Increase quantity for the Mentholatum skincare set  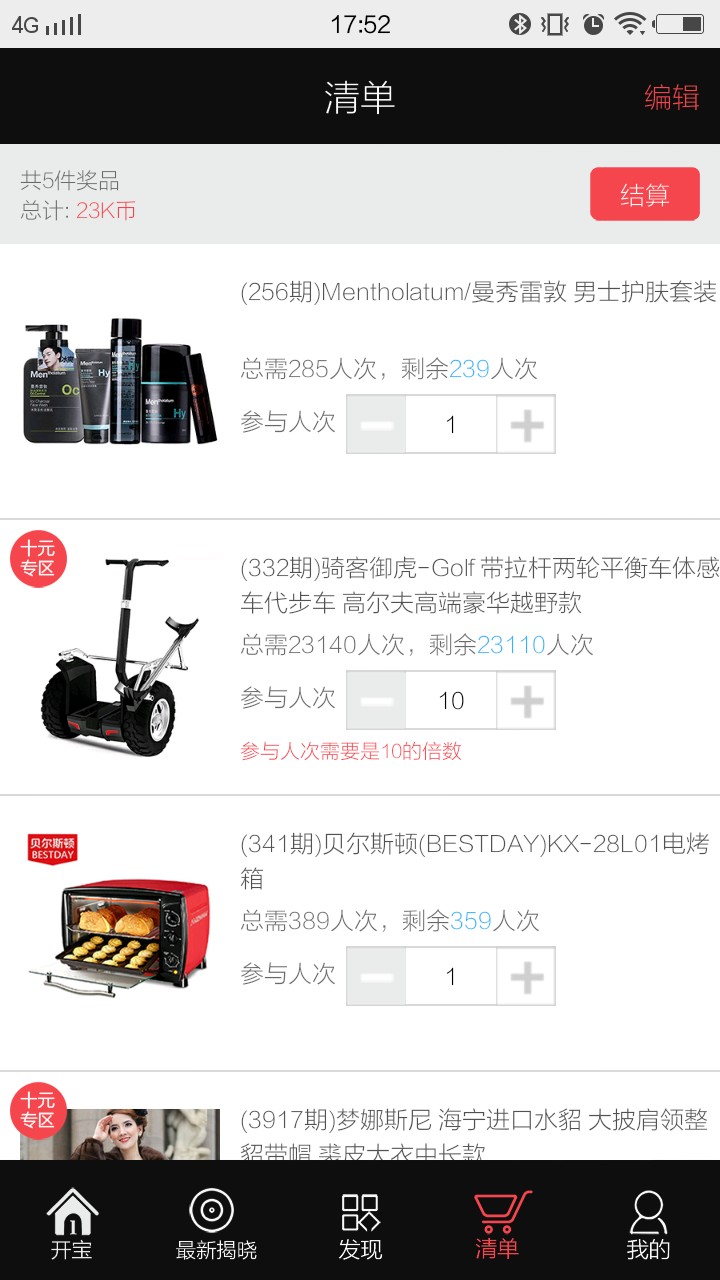[526, 425]
